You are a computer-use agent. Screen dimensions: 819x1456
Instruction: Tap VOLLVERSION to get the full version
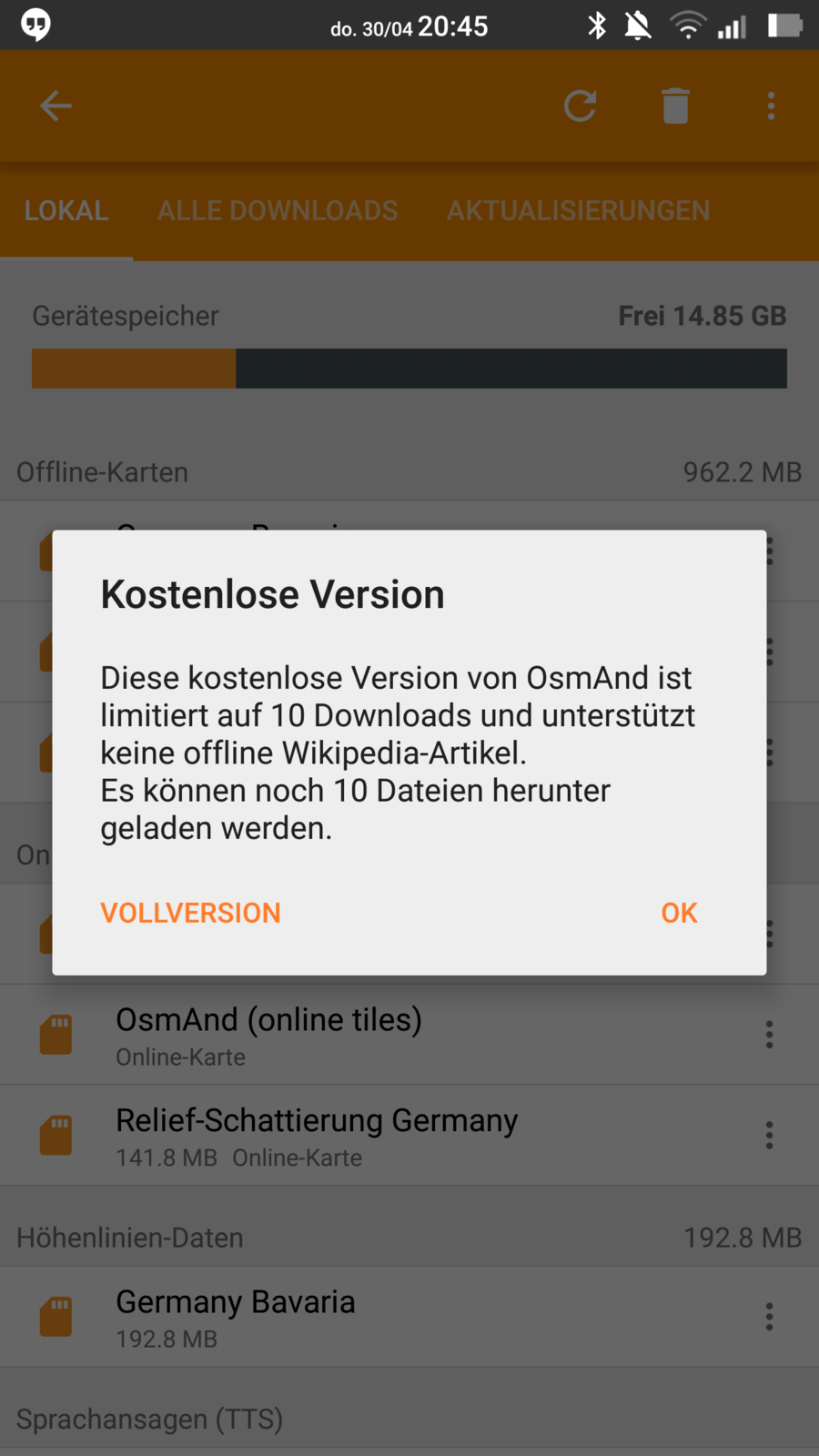190,913
